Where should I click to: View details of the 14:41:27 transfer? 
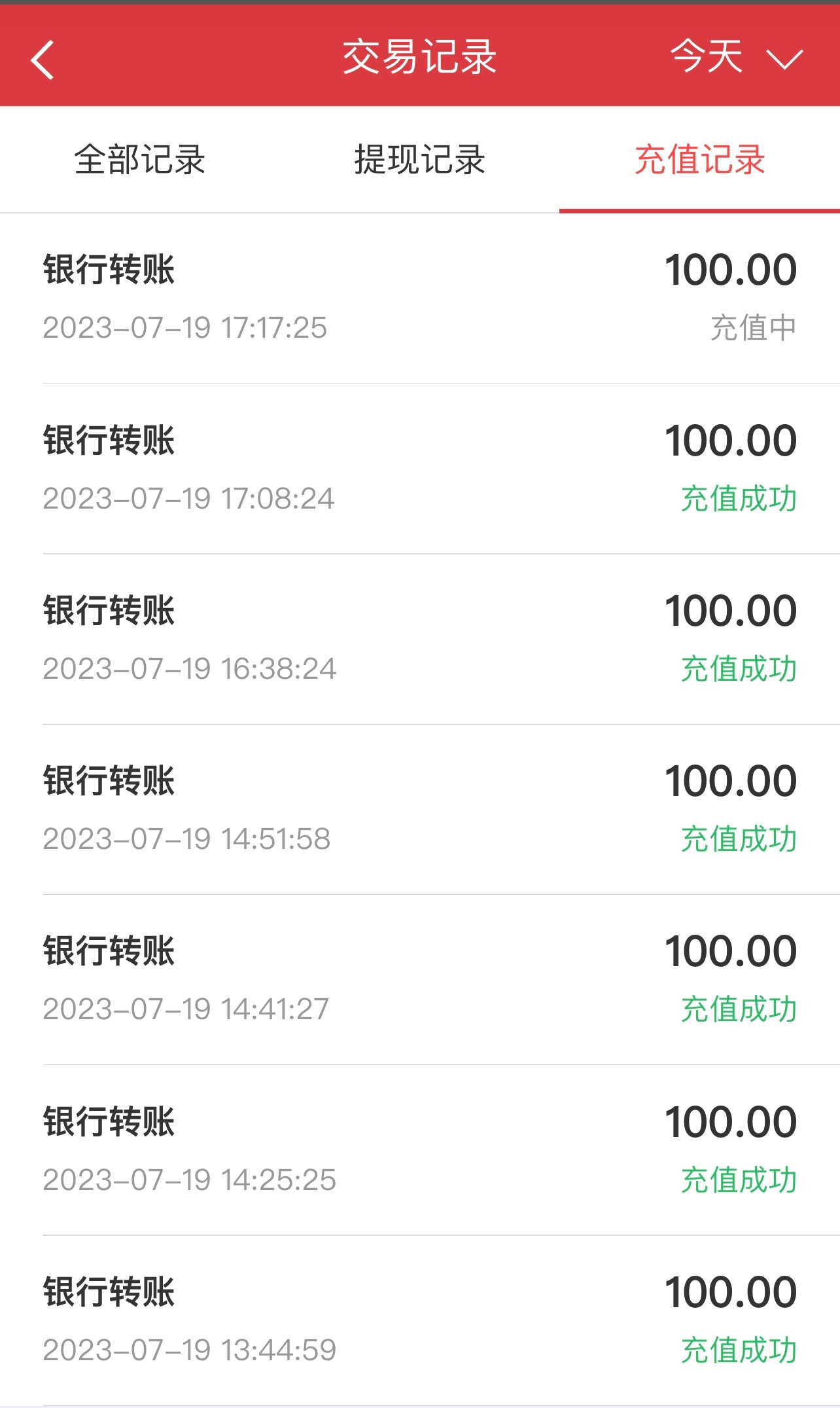(420, 979)
